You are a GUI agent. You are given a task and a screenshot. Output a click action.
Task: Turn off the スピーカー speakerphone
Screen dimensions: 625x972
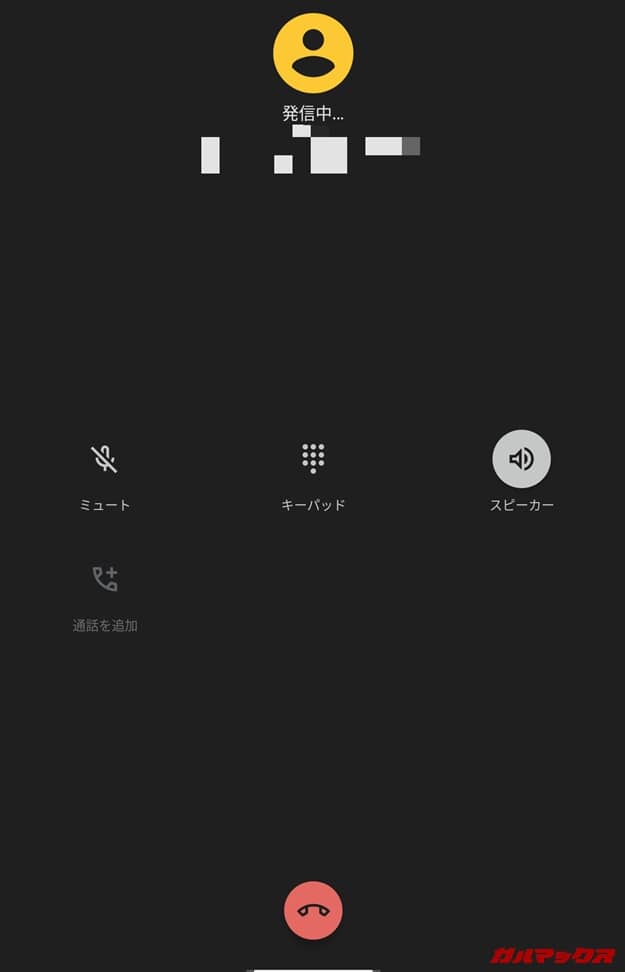pos(521,459)
